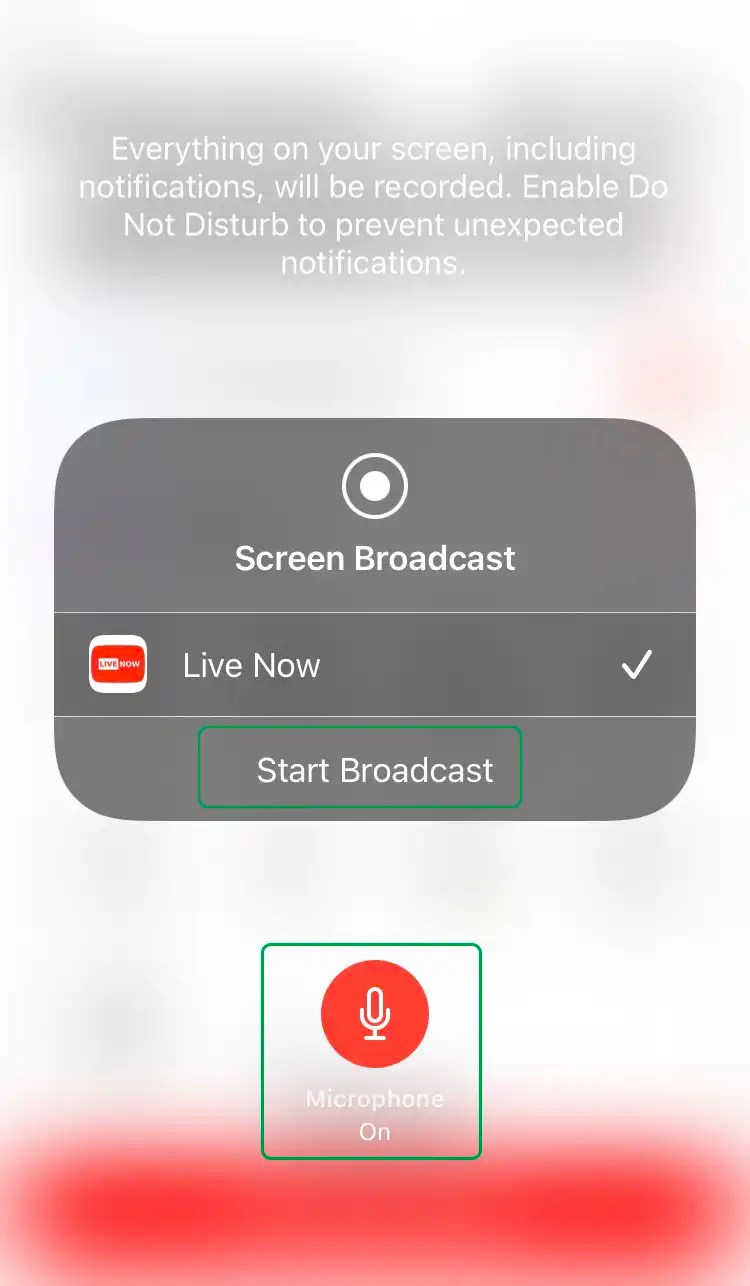Disable the microphone for the broadcast
Screen dimensions: 750x1286
[373, 1013]
